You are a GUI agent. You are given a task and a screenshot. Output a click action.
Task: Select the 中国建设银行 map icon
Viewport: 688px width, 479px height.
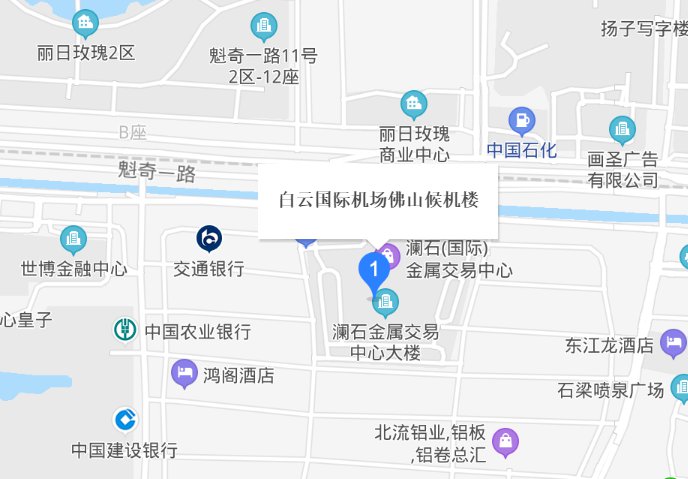[x=125, y=420]
